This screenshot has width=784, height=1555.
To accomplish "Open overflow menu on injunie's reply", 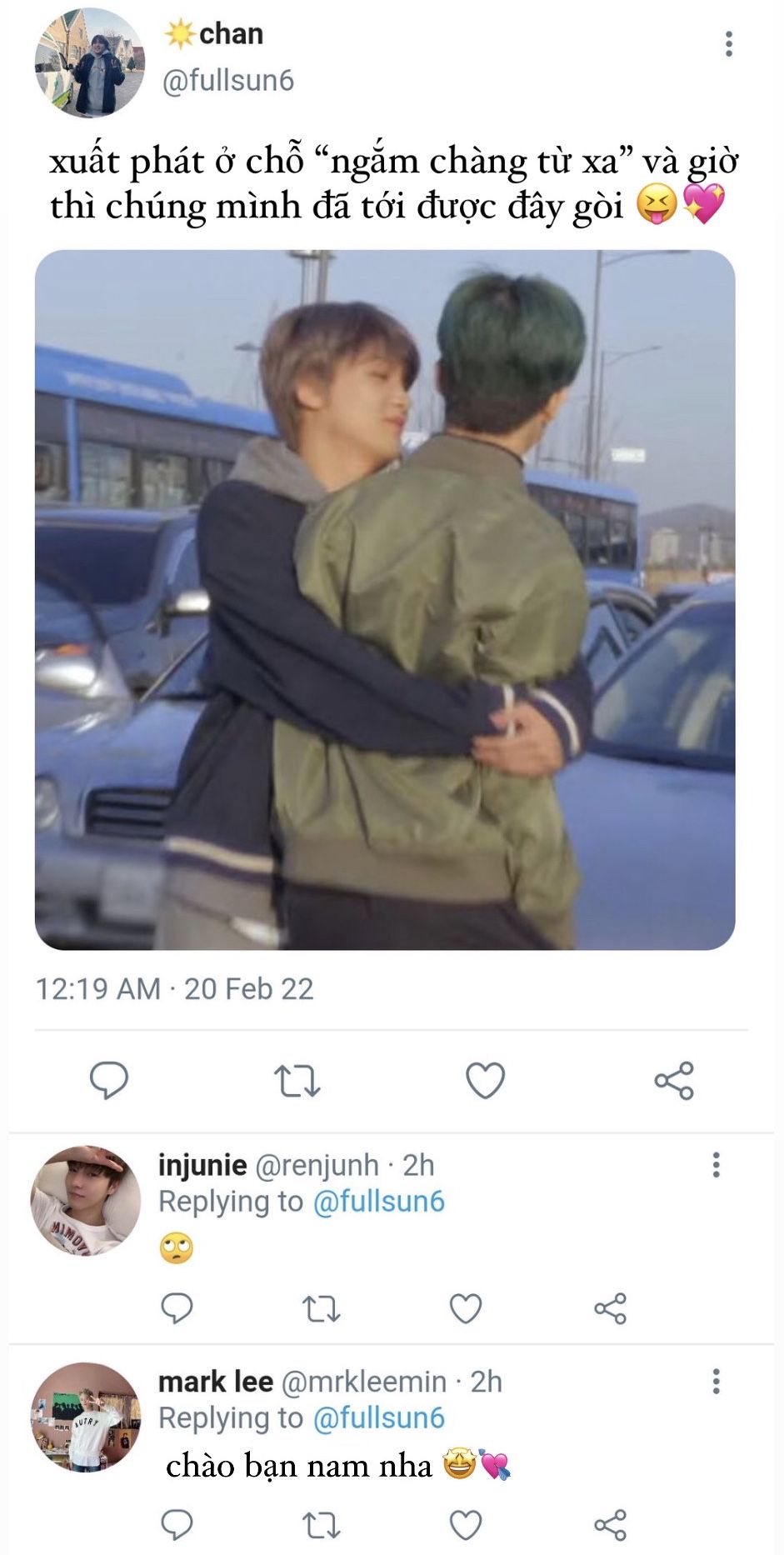I will pyautogui.click(x=716, y=1165).
